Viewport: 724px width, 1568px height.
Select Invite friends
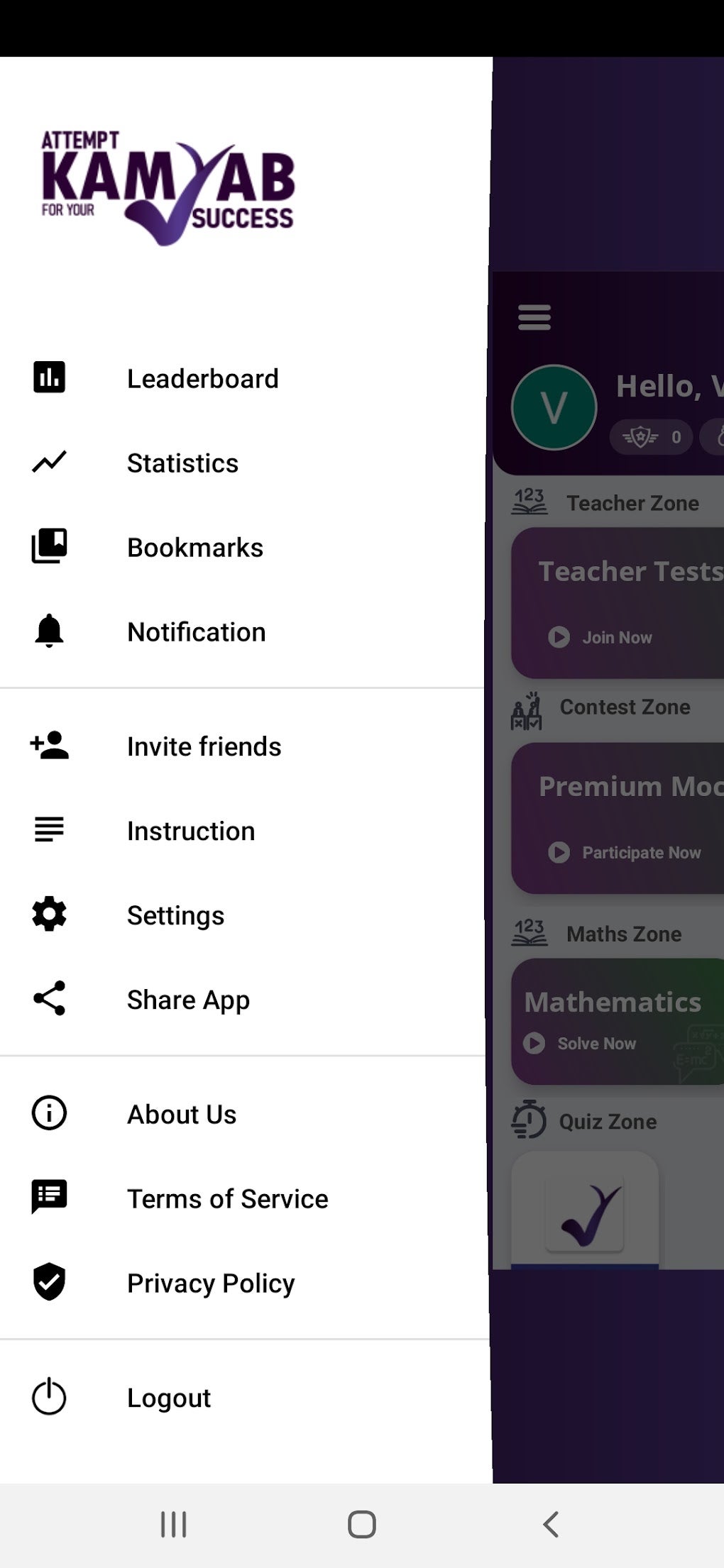click(x=204, y=746)
